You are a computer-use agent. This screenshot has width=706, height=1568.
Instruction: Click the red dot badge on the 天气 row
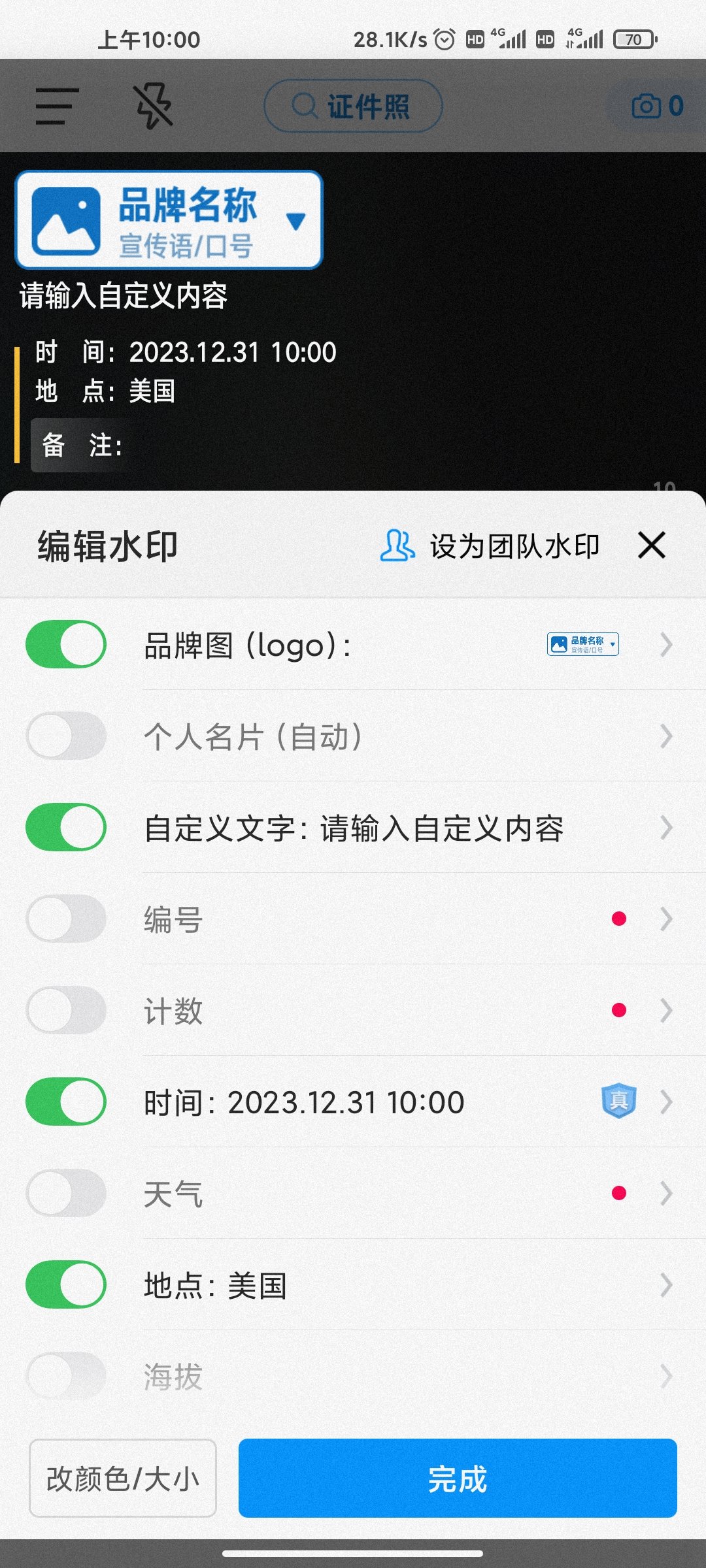pos(617,1194)
